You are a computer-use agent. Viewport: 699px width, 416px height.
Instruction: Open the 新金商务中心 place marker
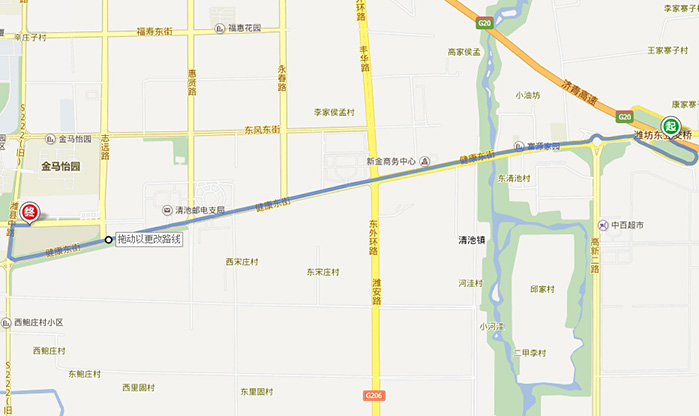pos(425,161)
